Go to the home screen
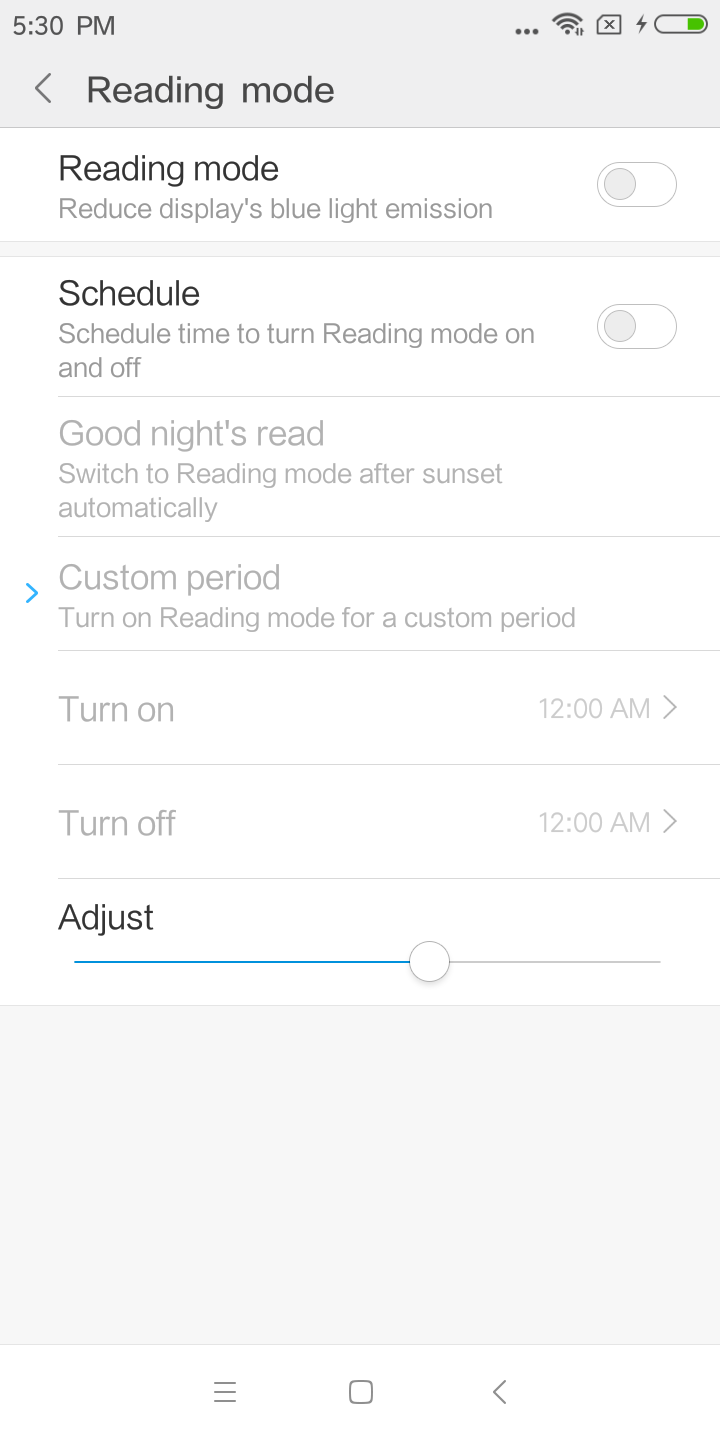The height and width of the screenshot is (1440, 720). pos(361,1392)
